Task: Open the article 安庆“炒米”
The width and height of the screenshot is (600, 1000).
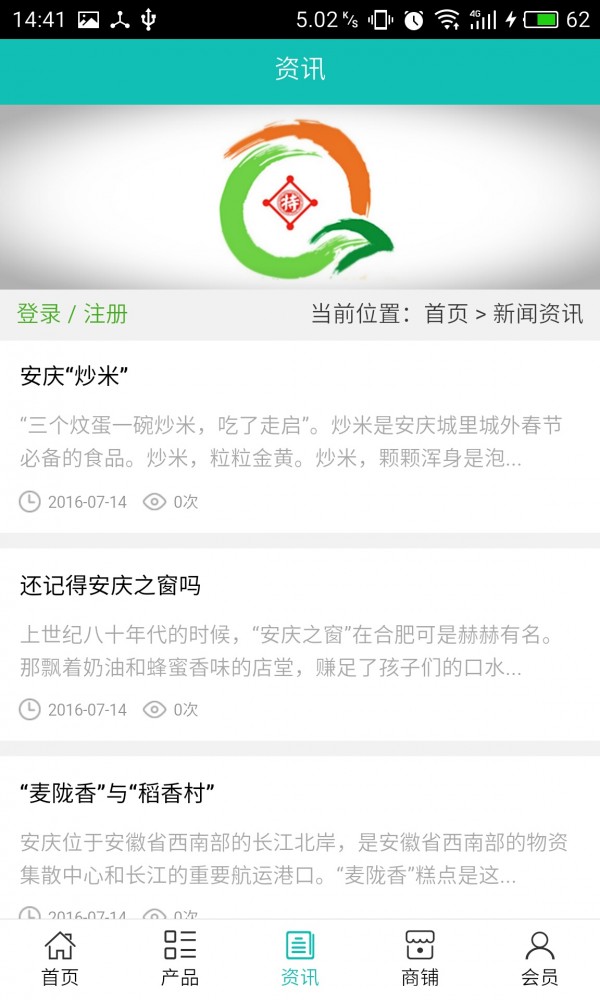Action: [75, 377]
